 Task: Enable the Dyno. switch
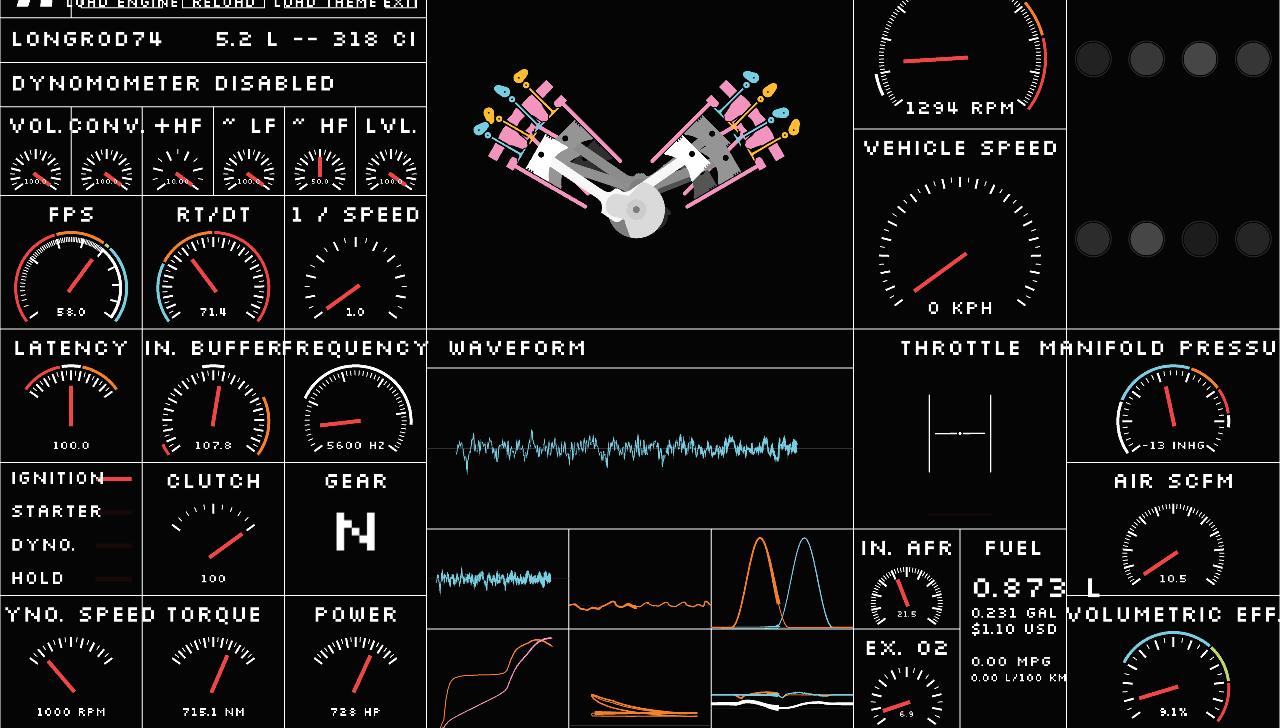[116, 546]
